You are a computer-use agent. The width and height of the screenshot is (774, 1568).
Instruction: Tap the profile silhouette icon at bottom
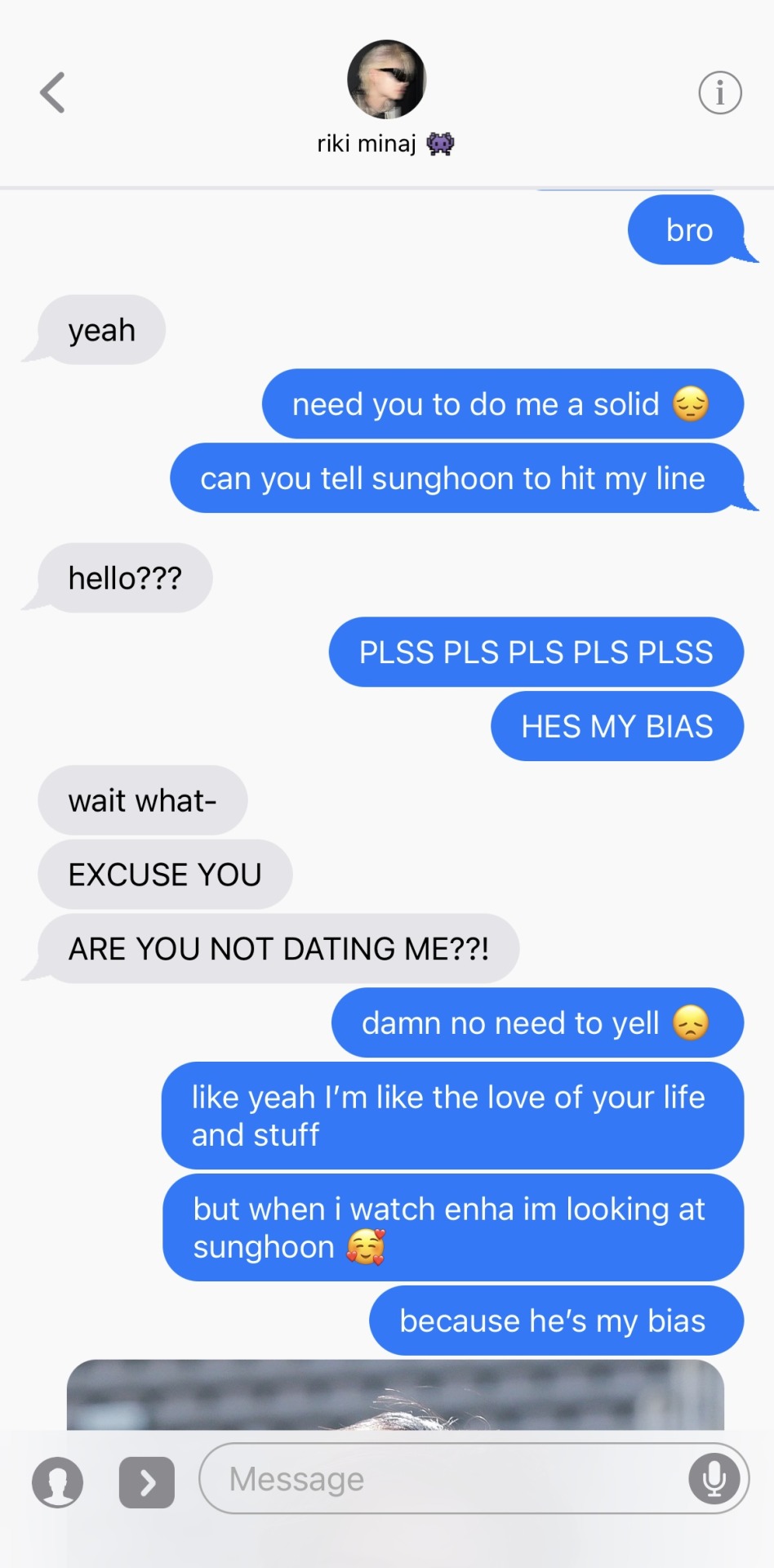pyautogui.click(x=58, y=1482)
